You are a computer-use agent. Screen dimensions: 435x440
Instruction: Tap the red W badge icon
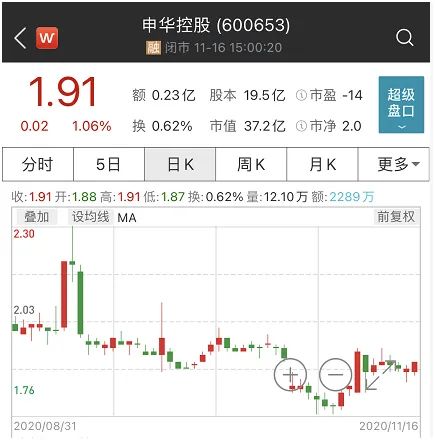[47, 38]
